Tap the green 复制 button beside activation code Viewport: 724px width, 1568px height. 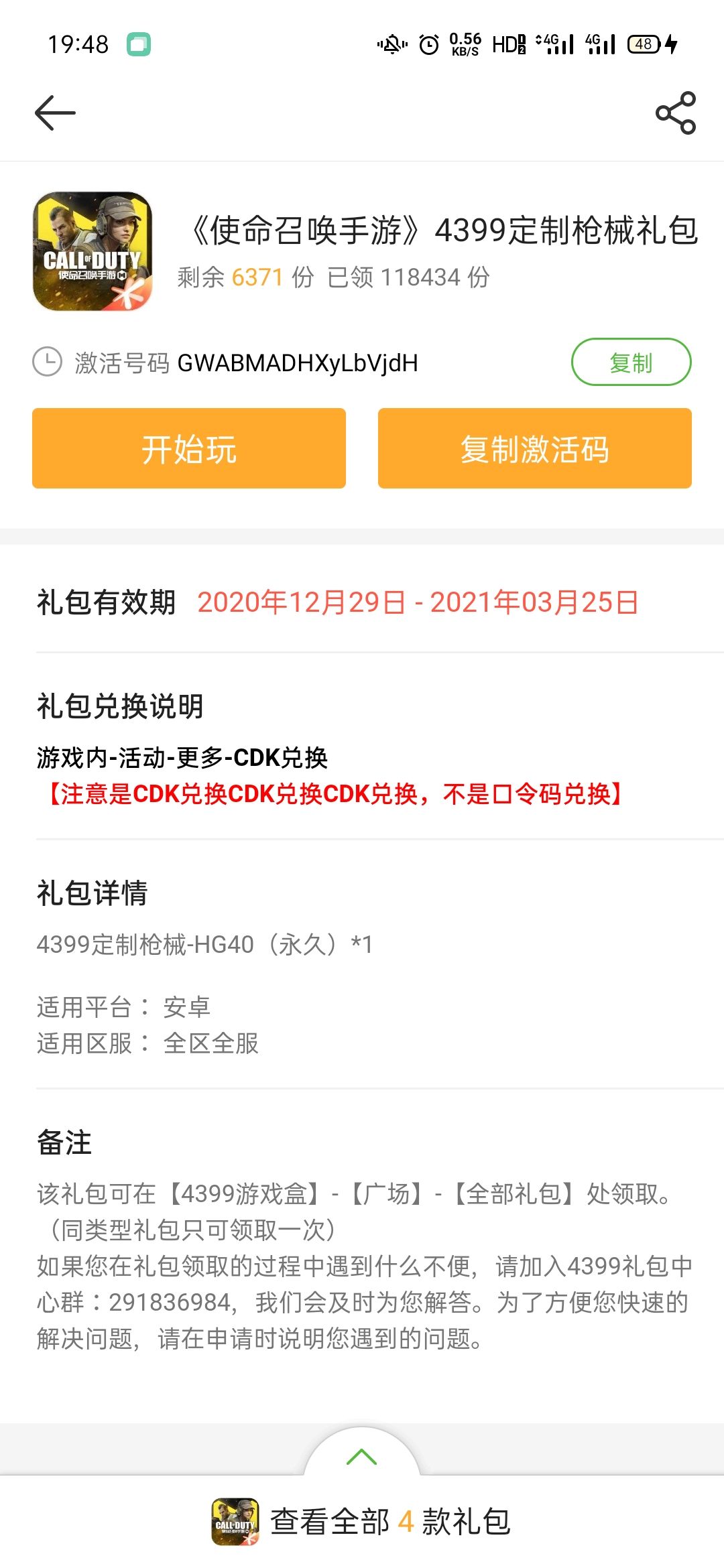point(631,362)
